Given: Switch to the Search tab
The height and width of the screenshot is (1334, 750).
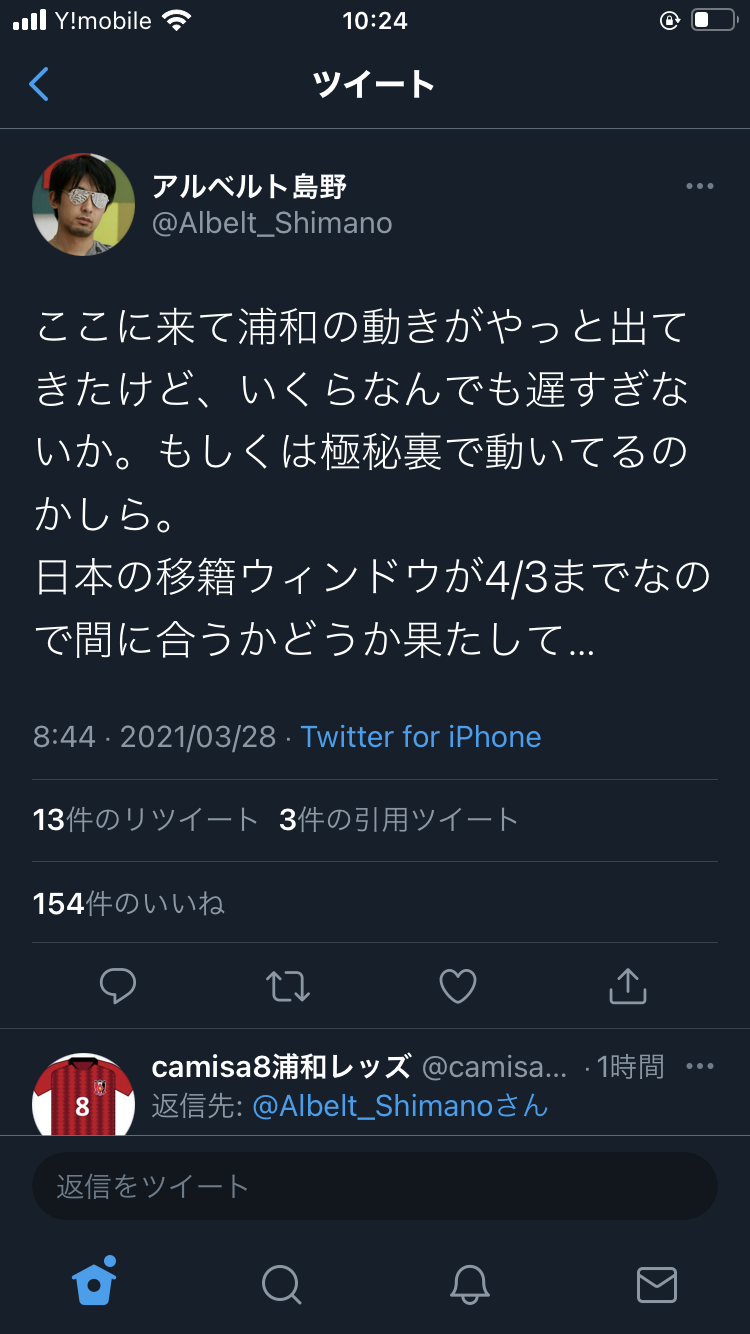Looking at the screenshot, I should [x=281, y=1284].
